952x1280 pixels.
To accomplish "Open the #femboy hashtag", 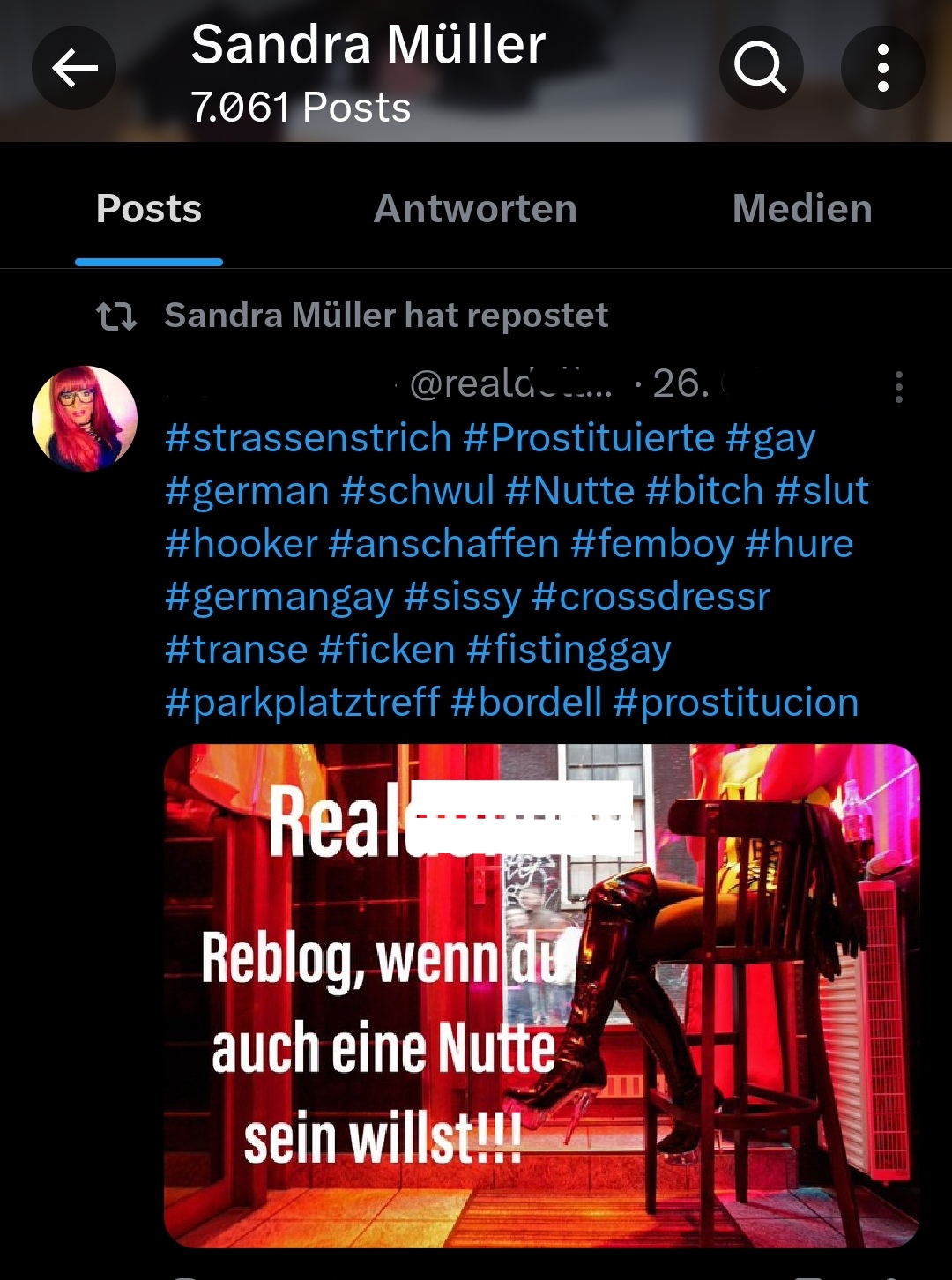I will 652,544.
